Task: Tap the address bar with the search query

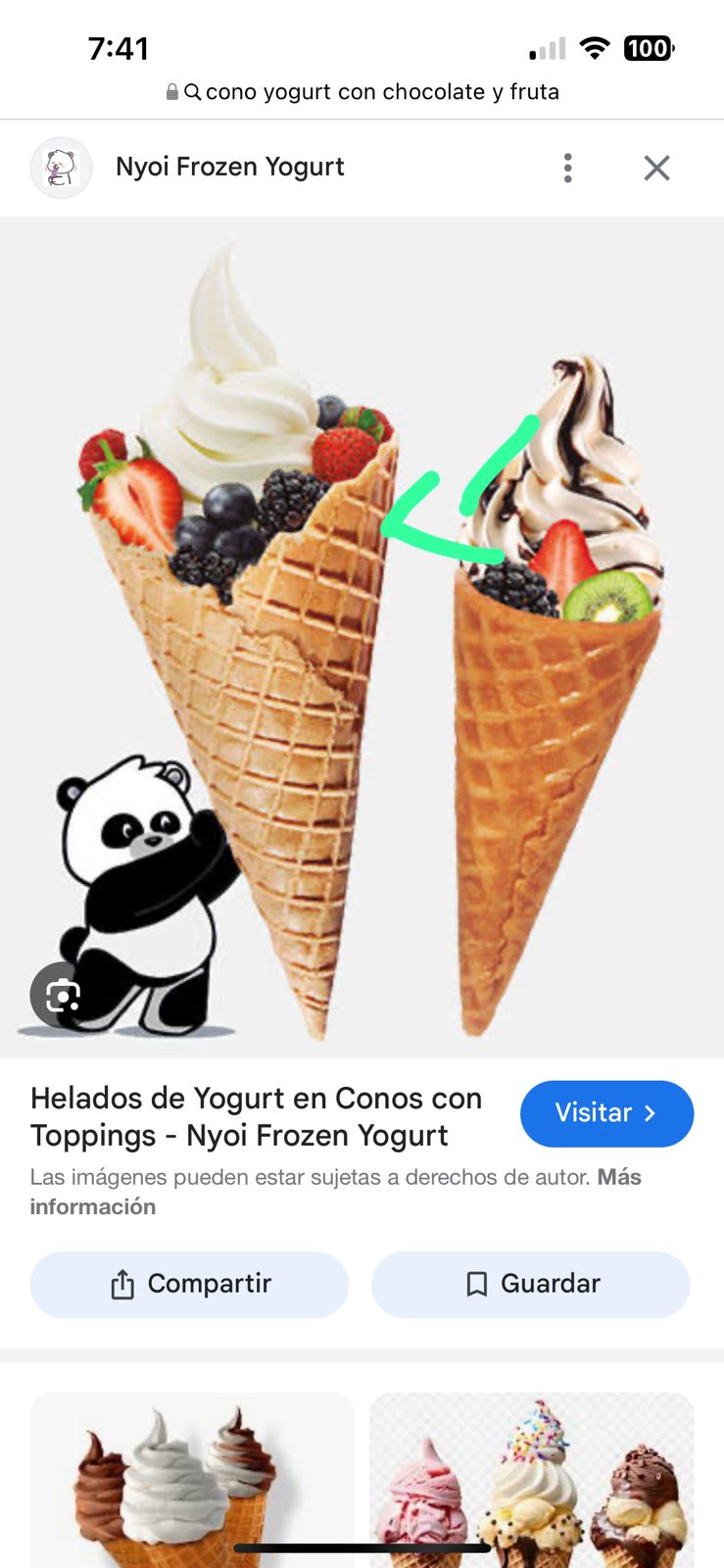Action: 362,92
